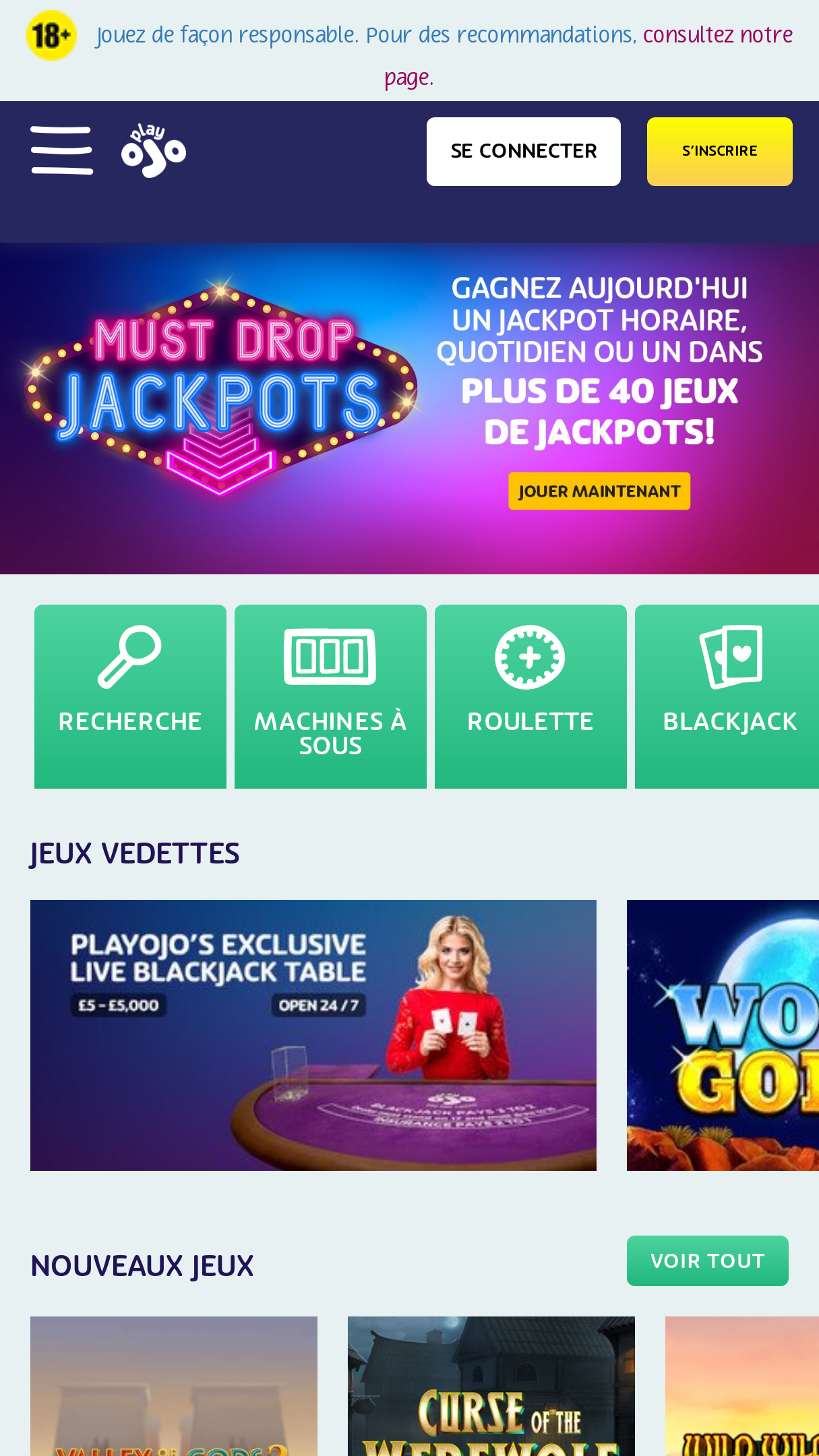Image resolution: width=819 pixels, height=1456 pixels.
Task: Open PlayOJO's exclusive live blackjack table
Action: pos(313,1035)
